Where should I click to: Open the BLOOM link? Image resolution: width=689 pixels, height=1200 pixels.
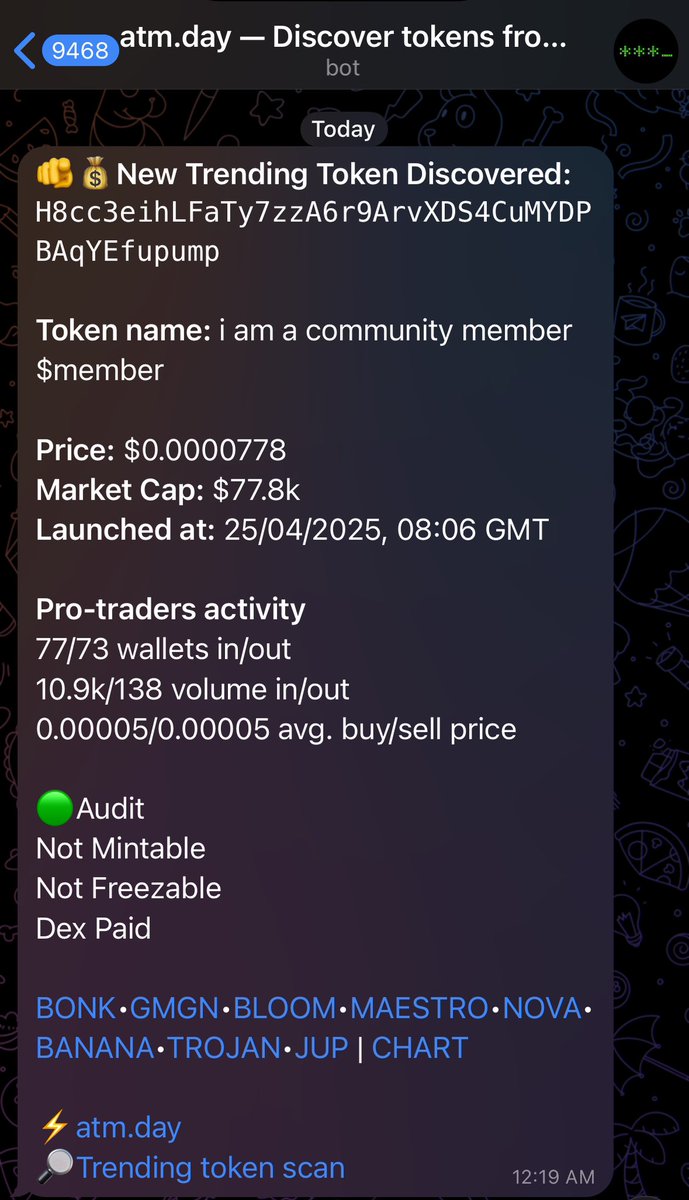pos(286,1008)
